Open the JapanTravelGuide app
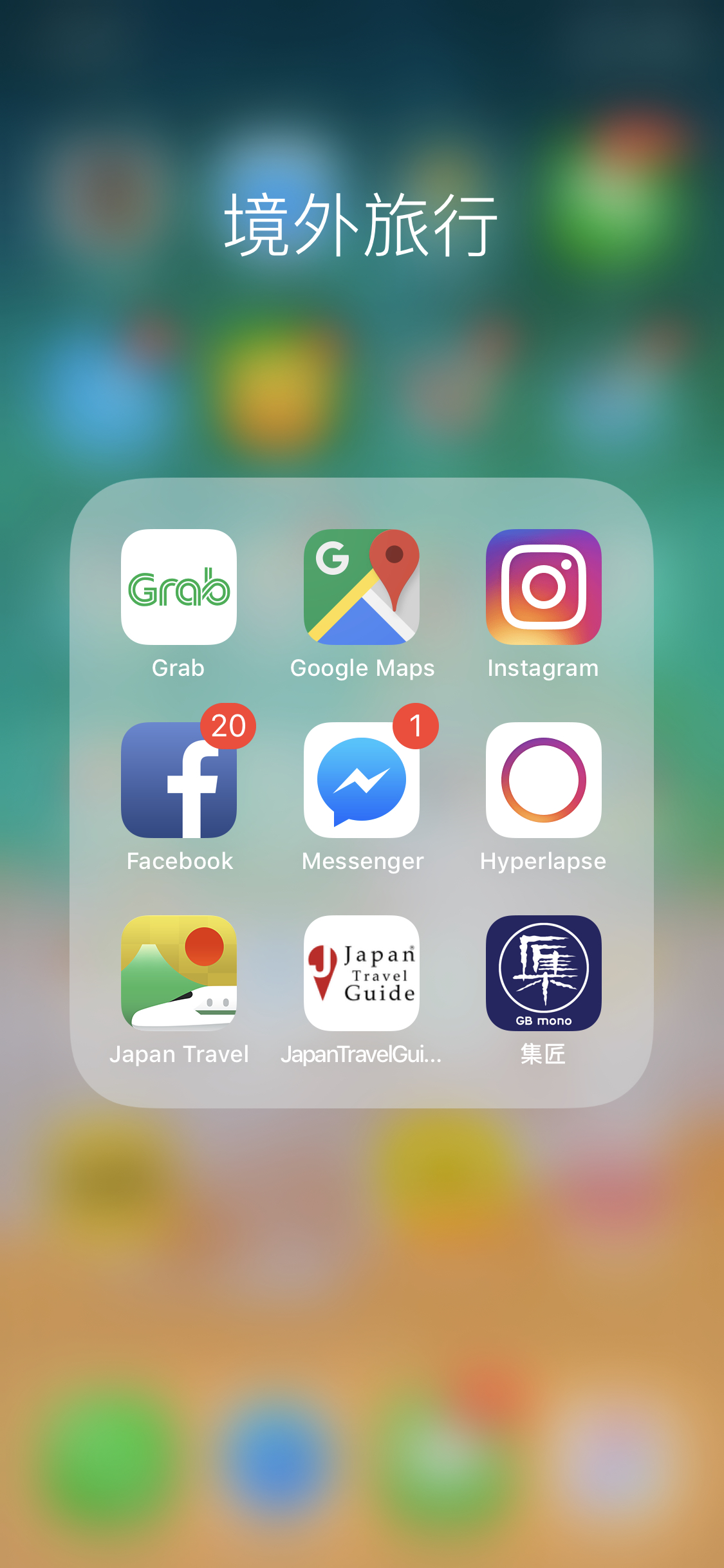 pos(362,973)
